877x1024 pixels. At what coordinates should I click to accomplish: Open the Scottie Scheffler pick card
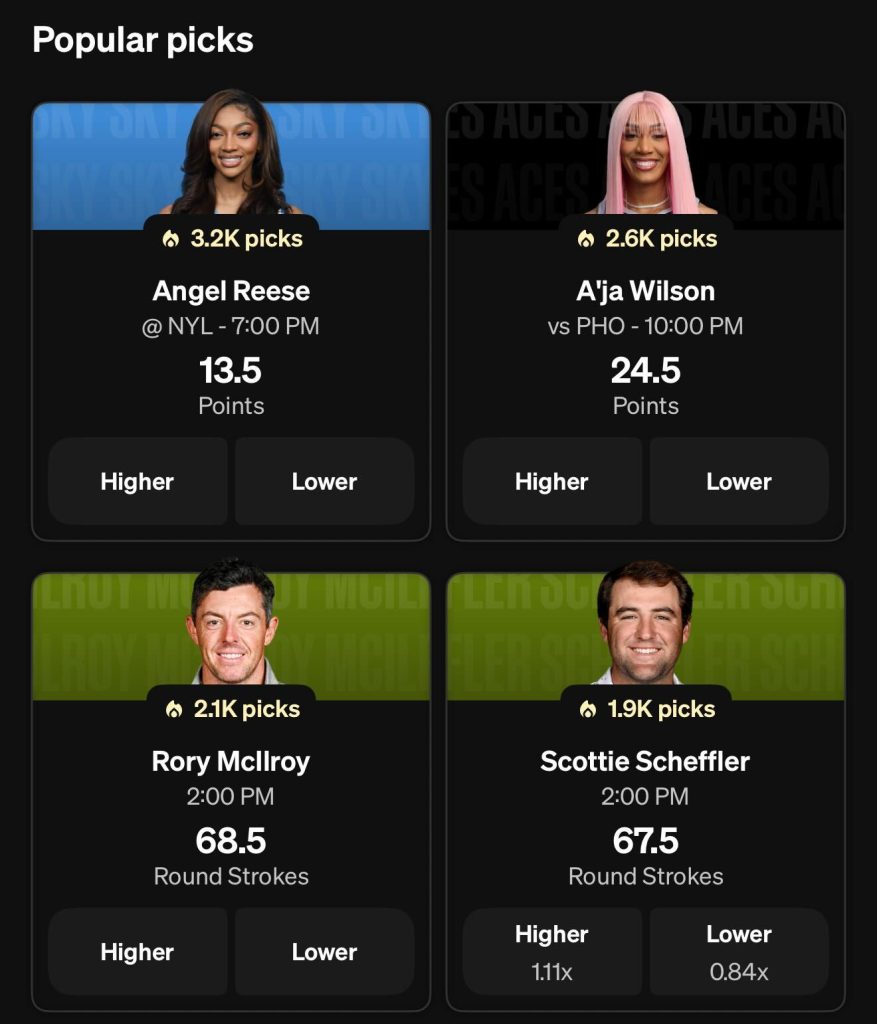point(645,800)
